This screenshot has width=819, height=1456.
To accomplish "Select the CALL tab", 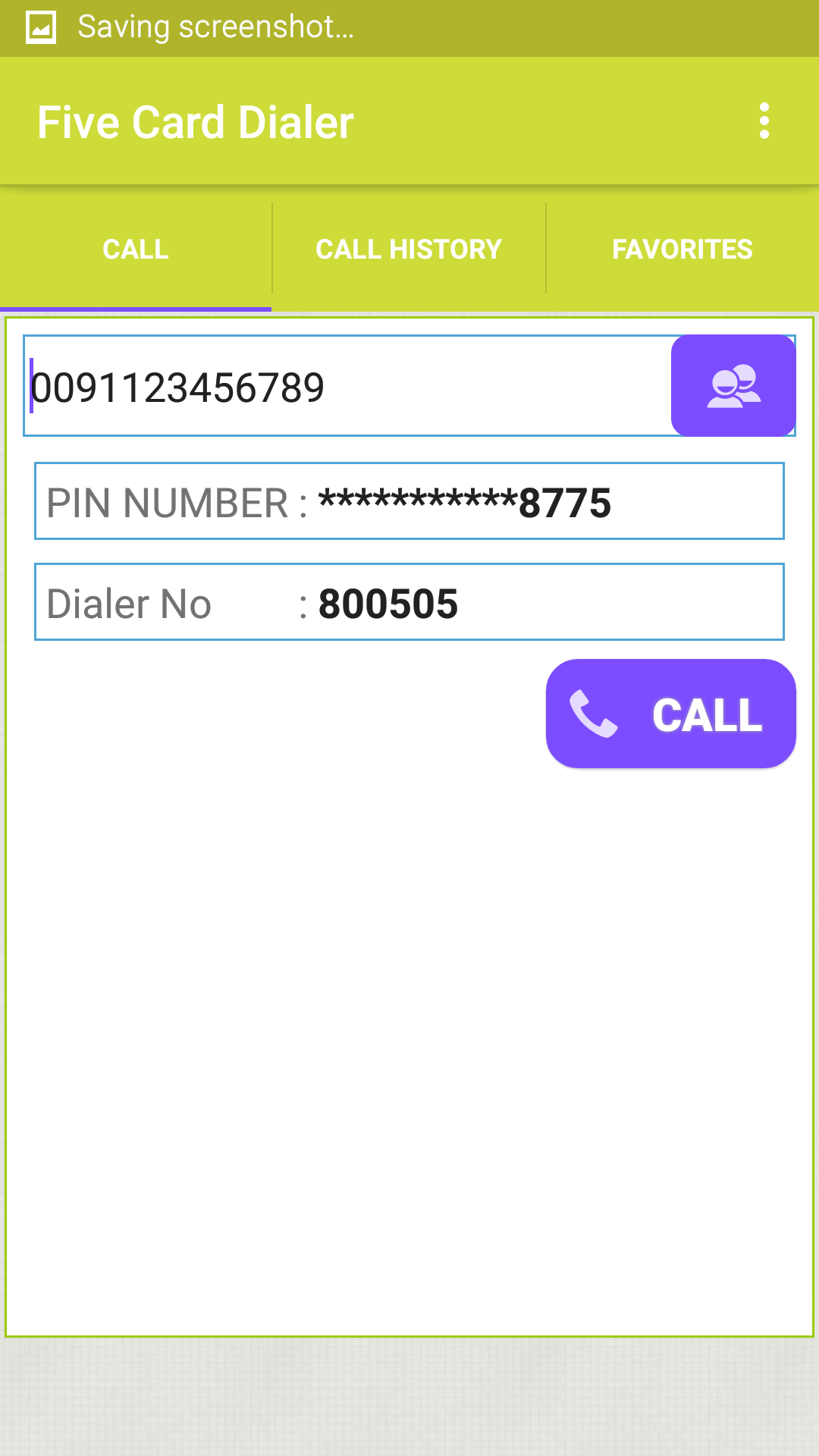I will tap(136, 249).
